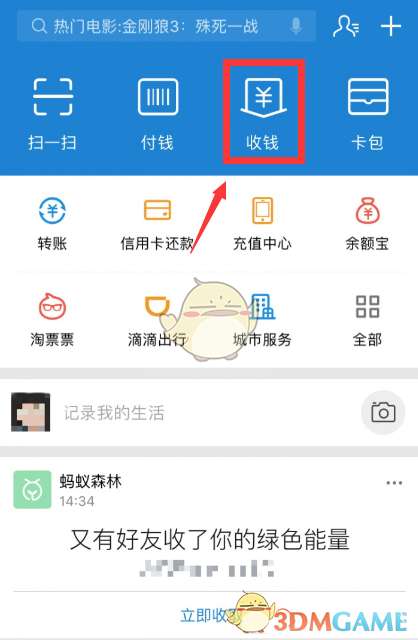Open 余额宝
This screenshot has height=640, width=418.
pyautogui.click(x=367, y=223)
